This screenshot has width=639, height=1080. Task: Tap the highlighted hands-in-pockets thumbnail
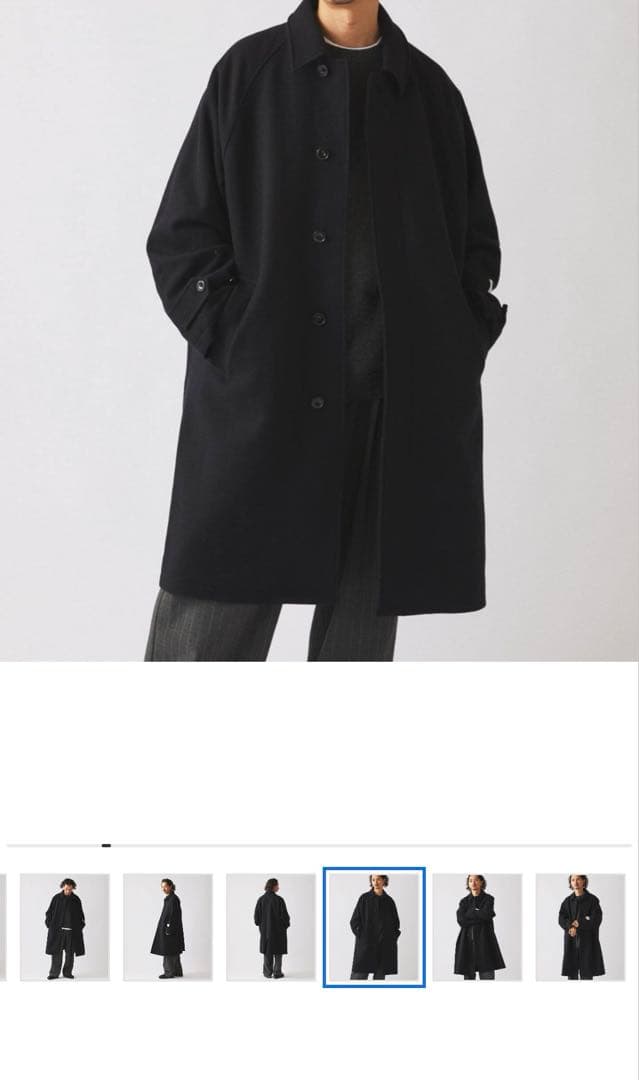[x=374, y=927]
